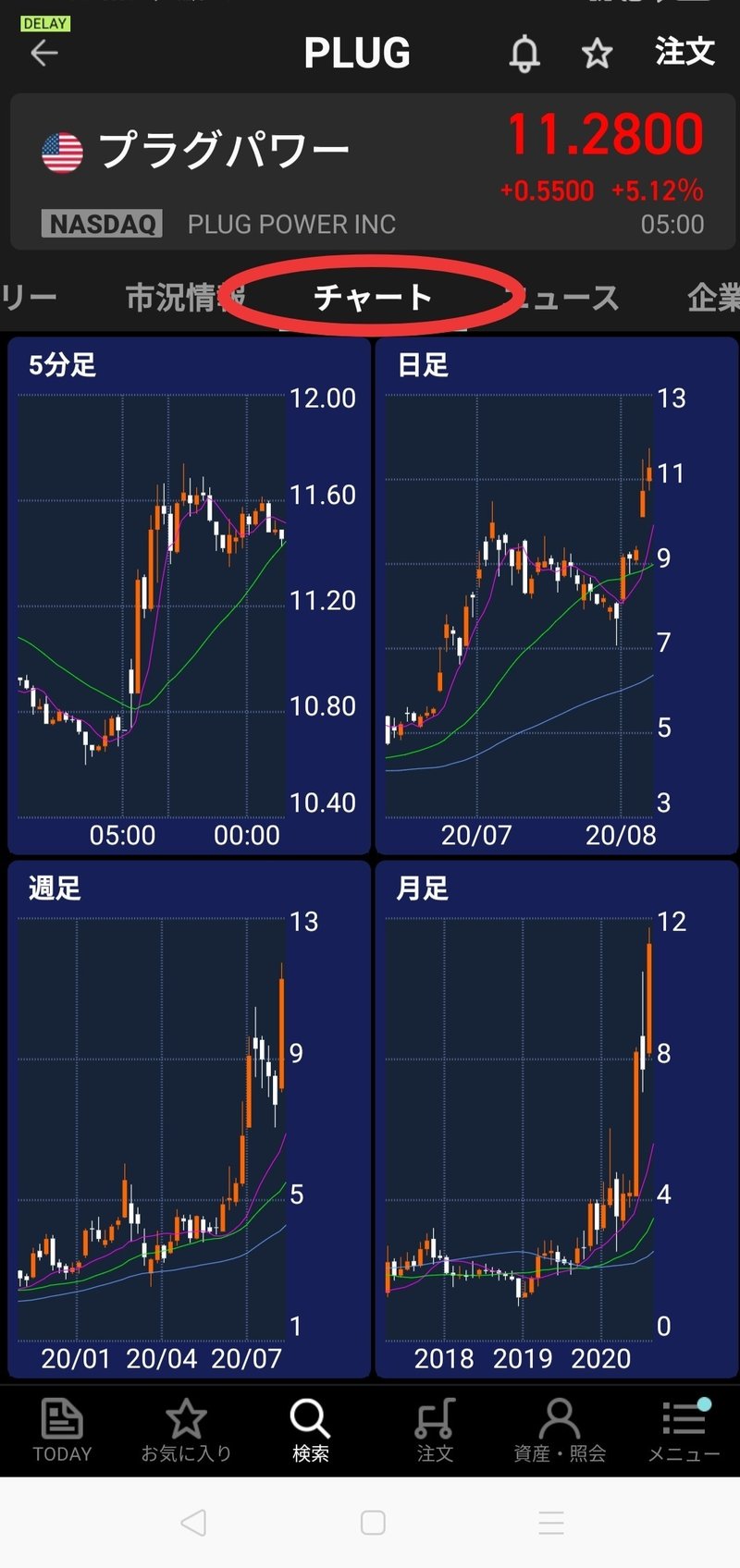Open the 5分足 chart
Image resolution: width=740 pixels, height=1568 pixels.
(189, 596)
